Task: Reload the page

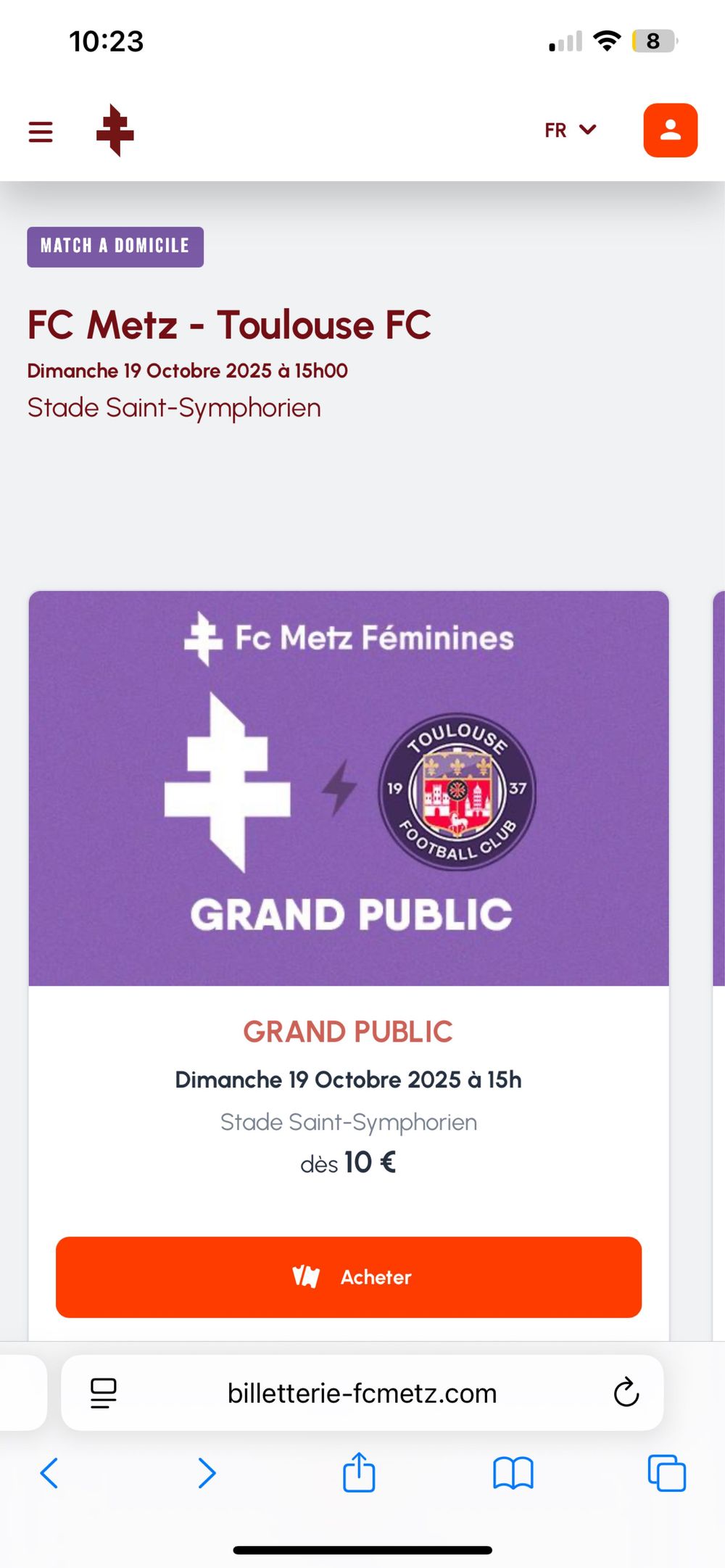Action: (x=626, y=1393)
